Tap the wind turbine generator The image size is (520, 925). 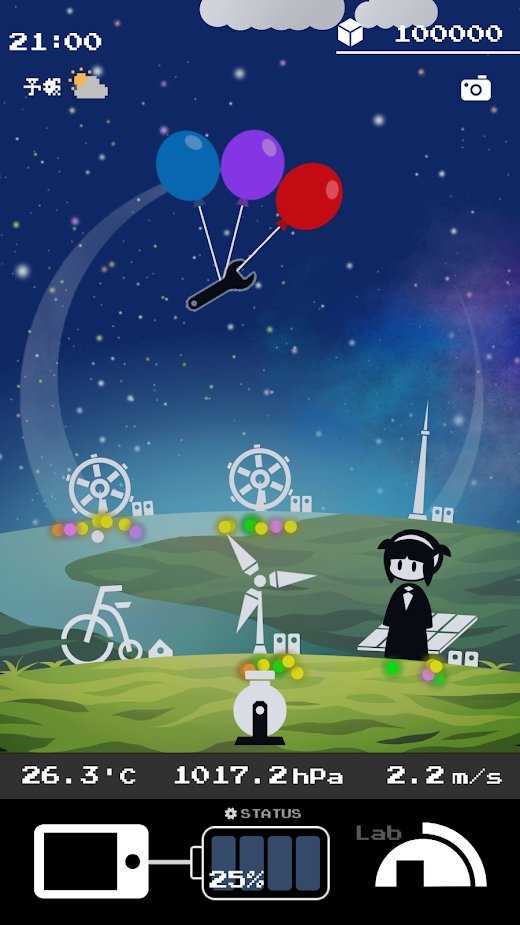click(x=264, y=594)
